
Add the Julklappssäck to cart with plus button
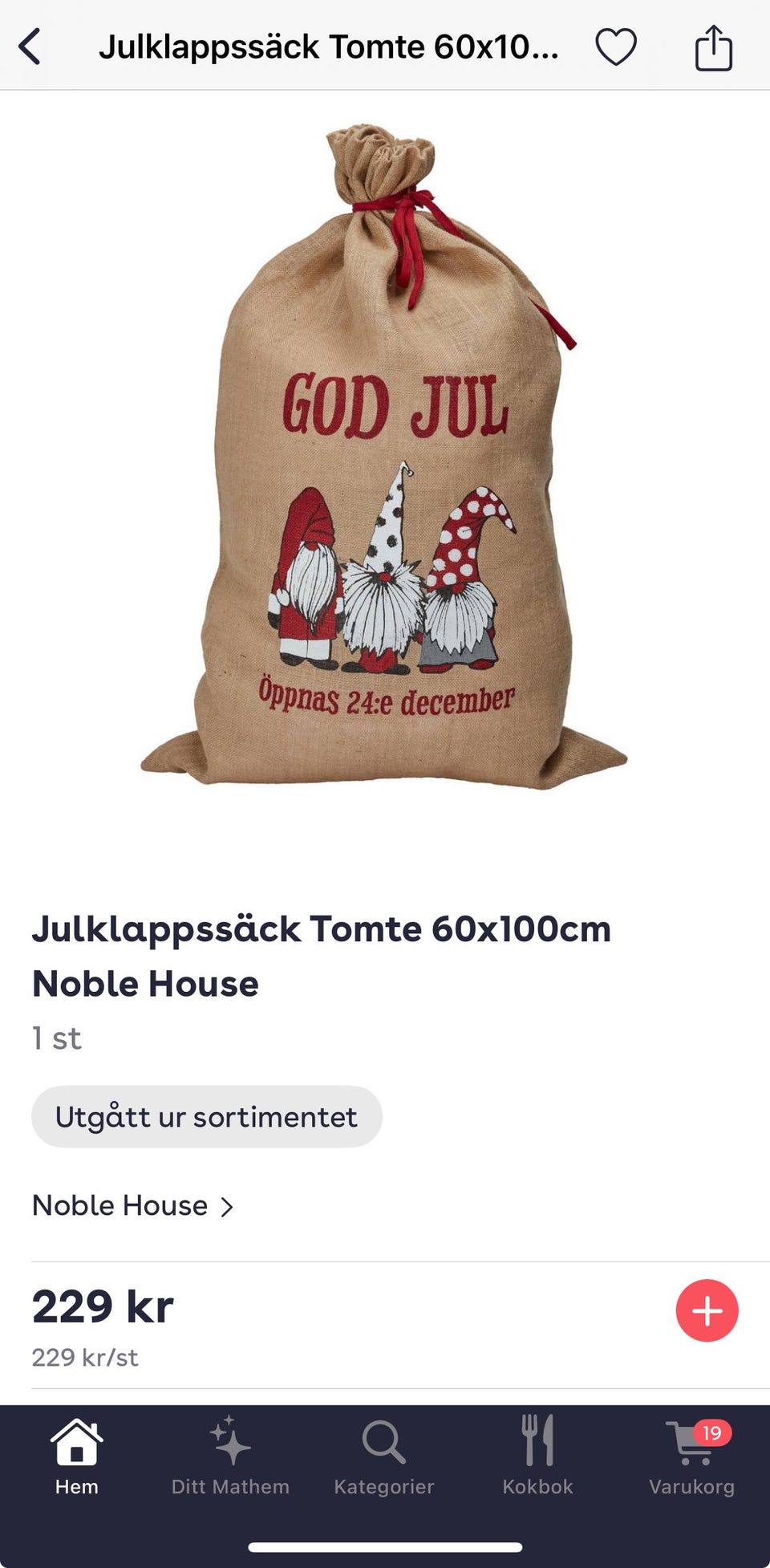[707, 1310]
